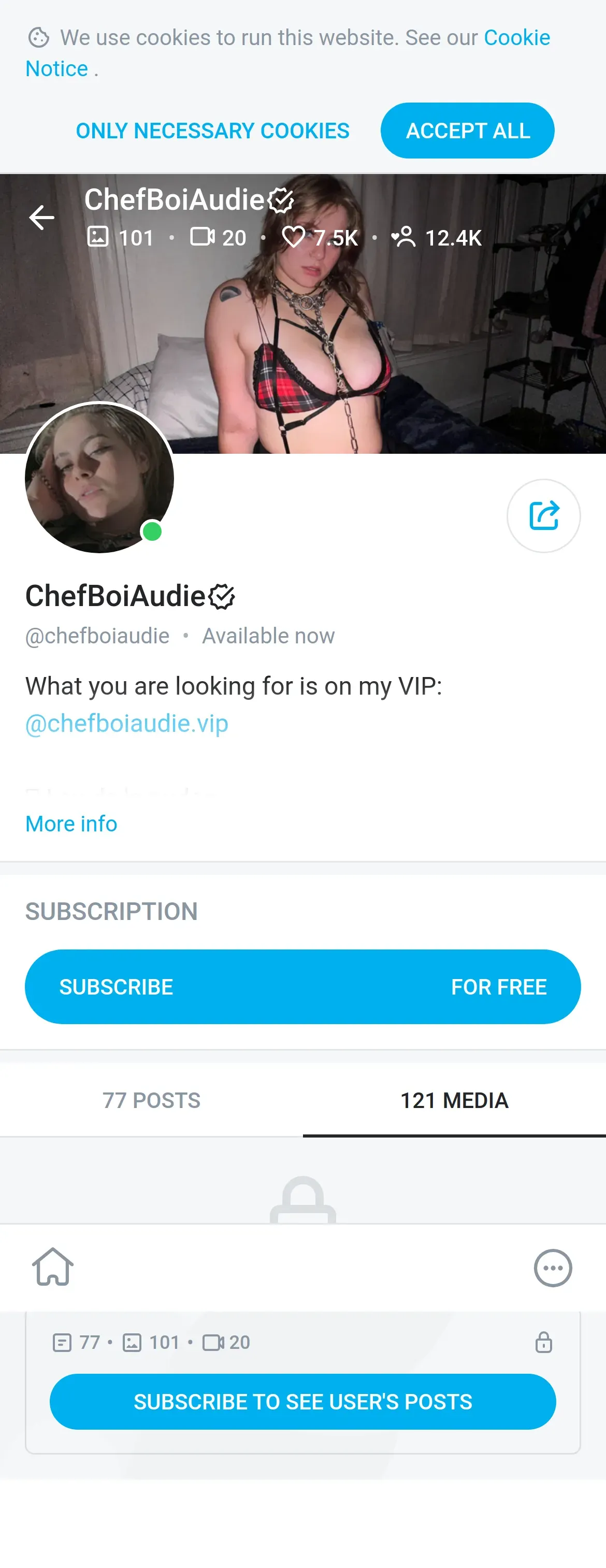
Task: Switch to the 77 Posts tab
Action: point(151,1100)
